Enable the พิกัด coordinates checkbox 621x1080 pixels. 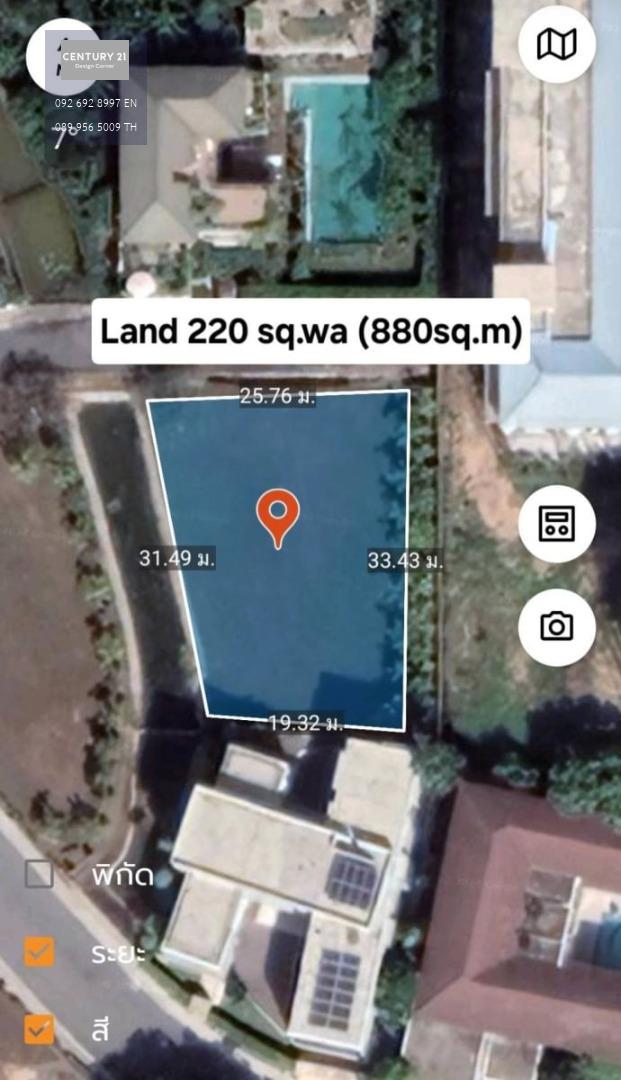pos(39,874)
